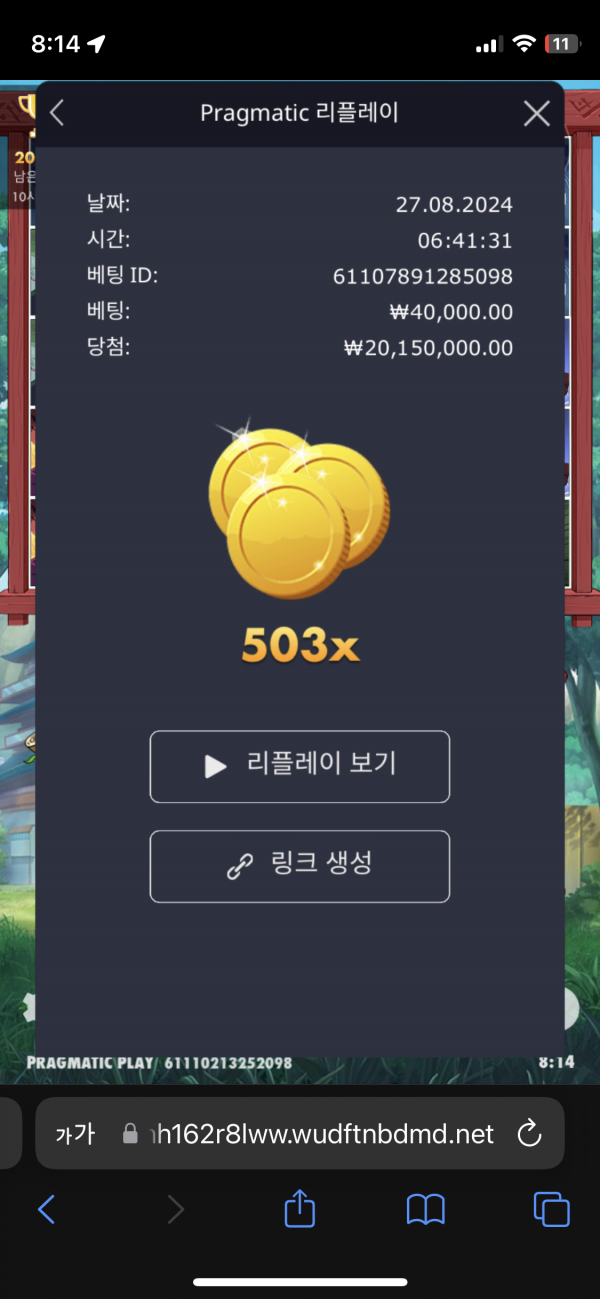Show all open Safari tabs
Image resolution: width=600 pixels, height=1299 pixels.
tap(551, 1210)
